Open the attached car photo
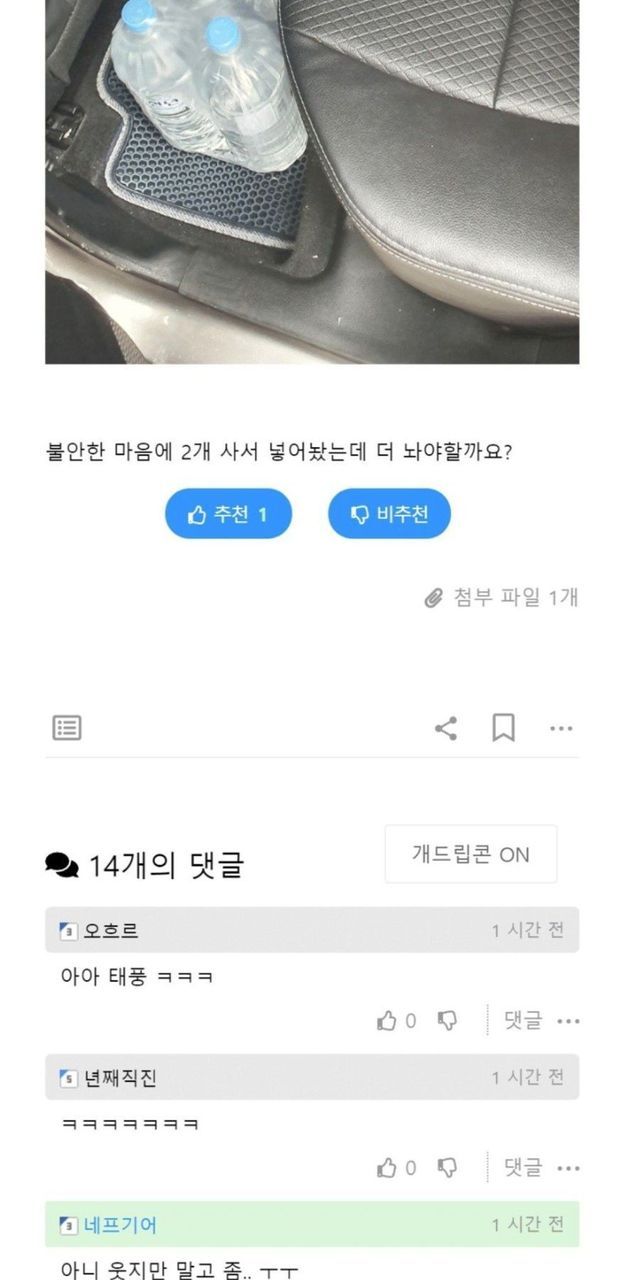This screenshot has height=1280, width=640. click(312, 181)
